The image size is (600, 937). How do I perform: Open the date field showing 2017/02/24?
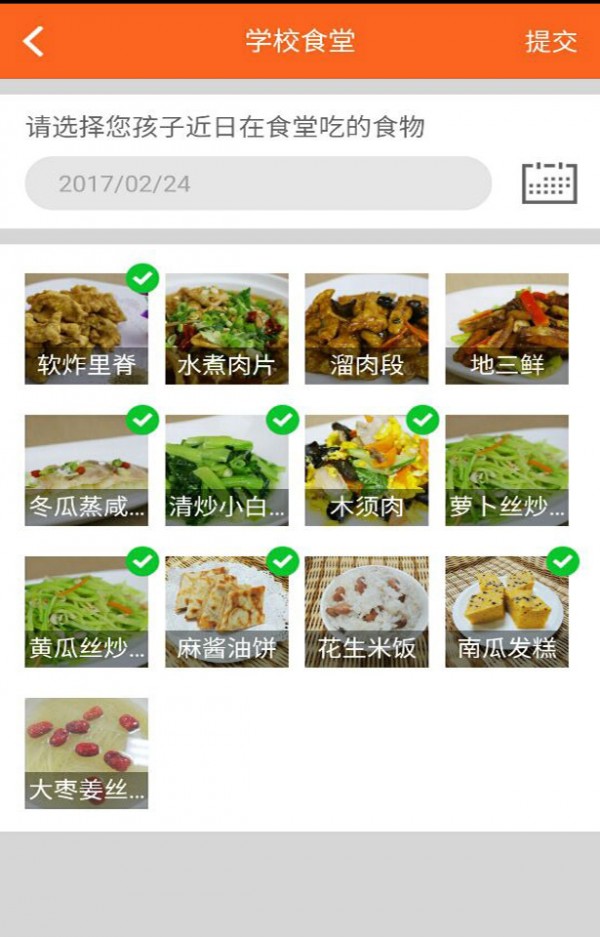point(258,184)
